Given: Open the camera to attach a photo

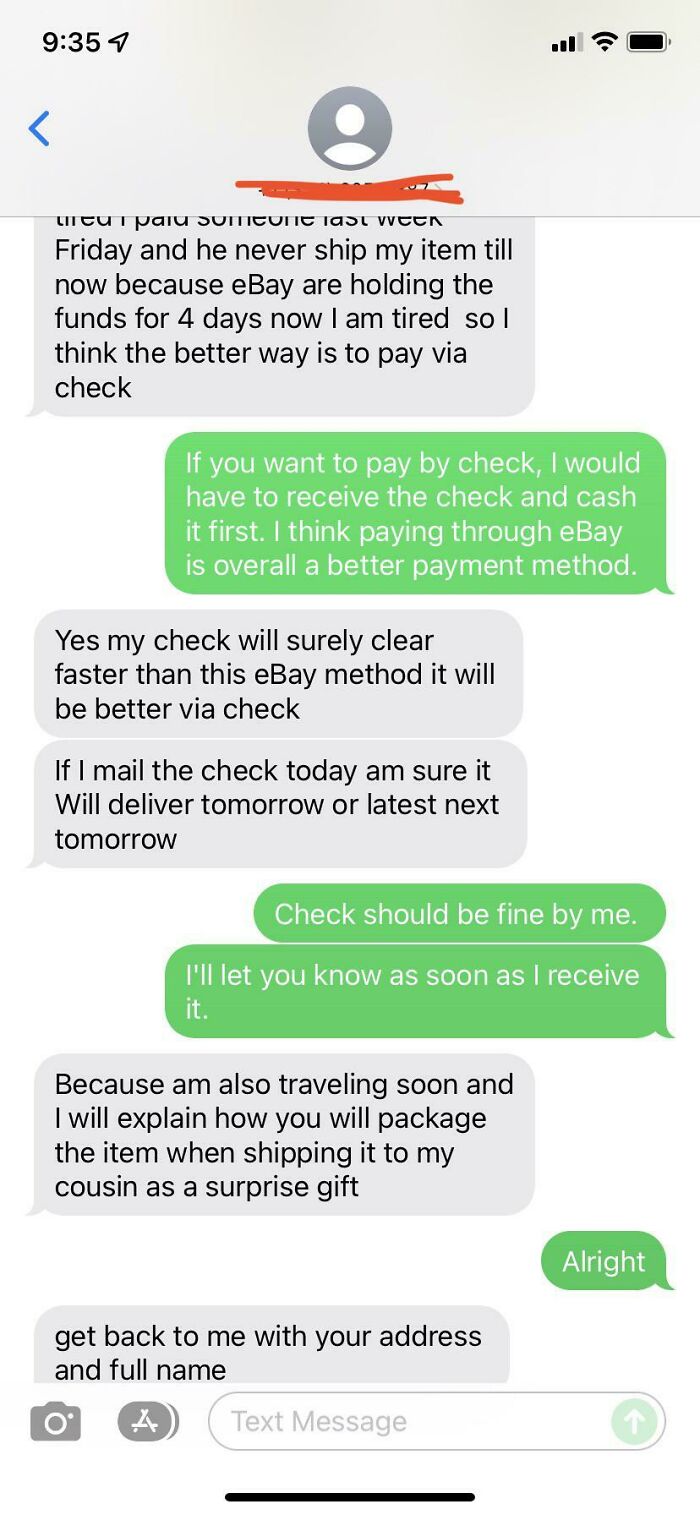Looking at the screenshot, I should (x=55, y=1421).
